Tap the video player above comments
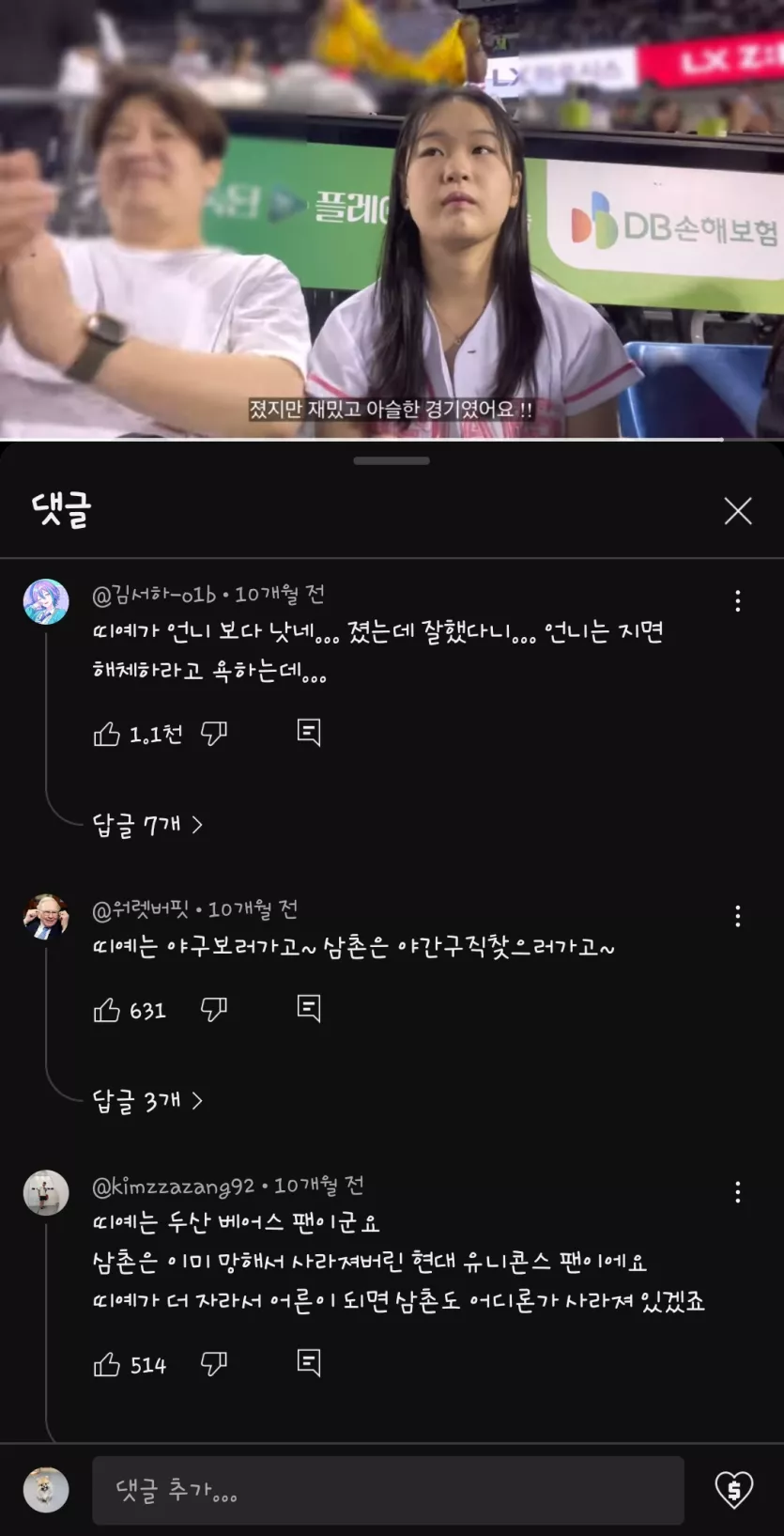 click(x=392, y=219)
